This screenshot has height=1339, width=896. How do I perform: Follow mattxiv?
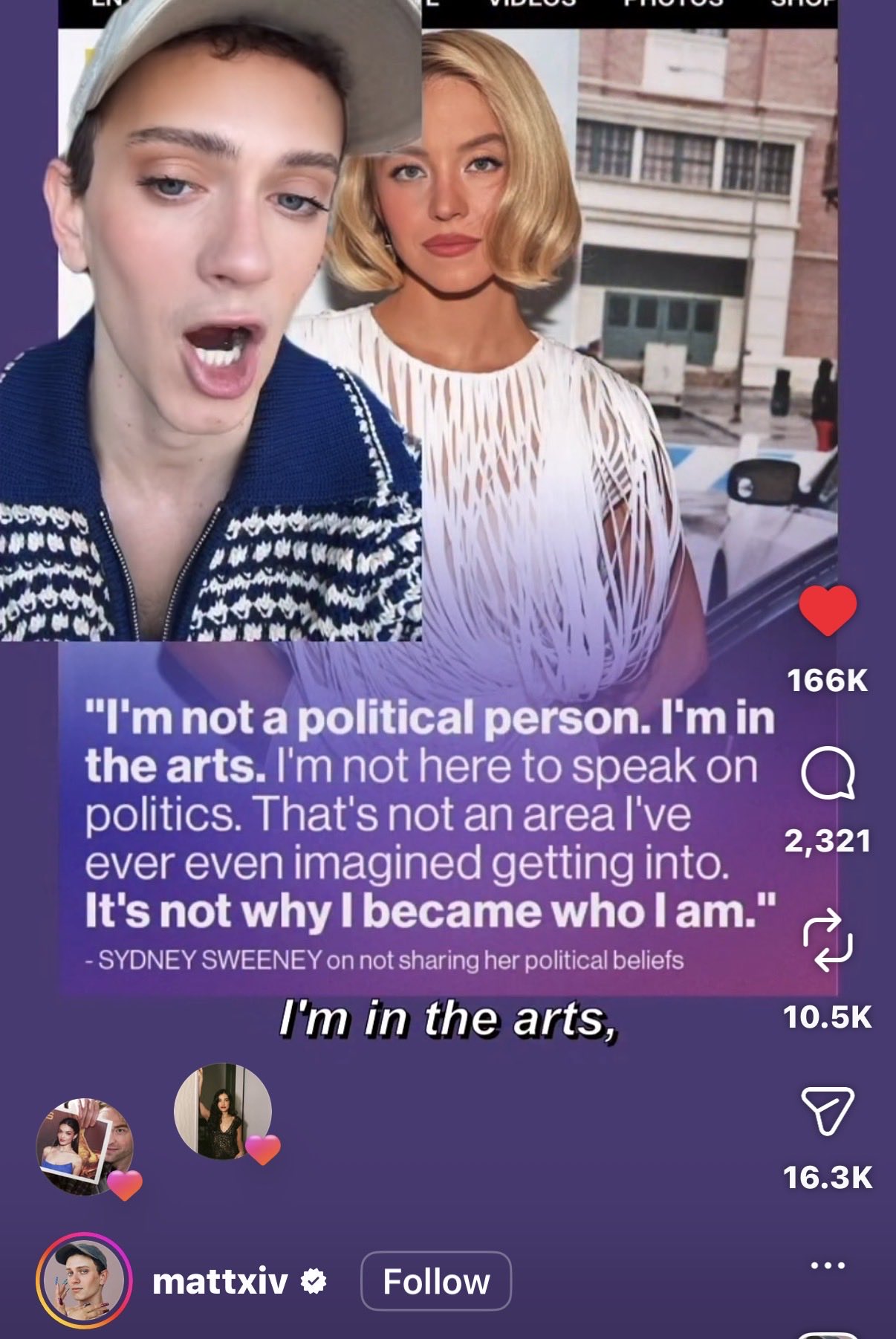(x=436, y=1282)
